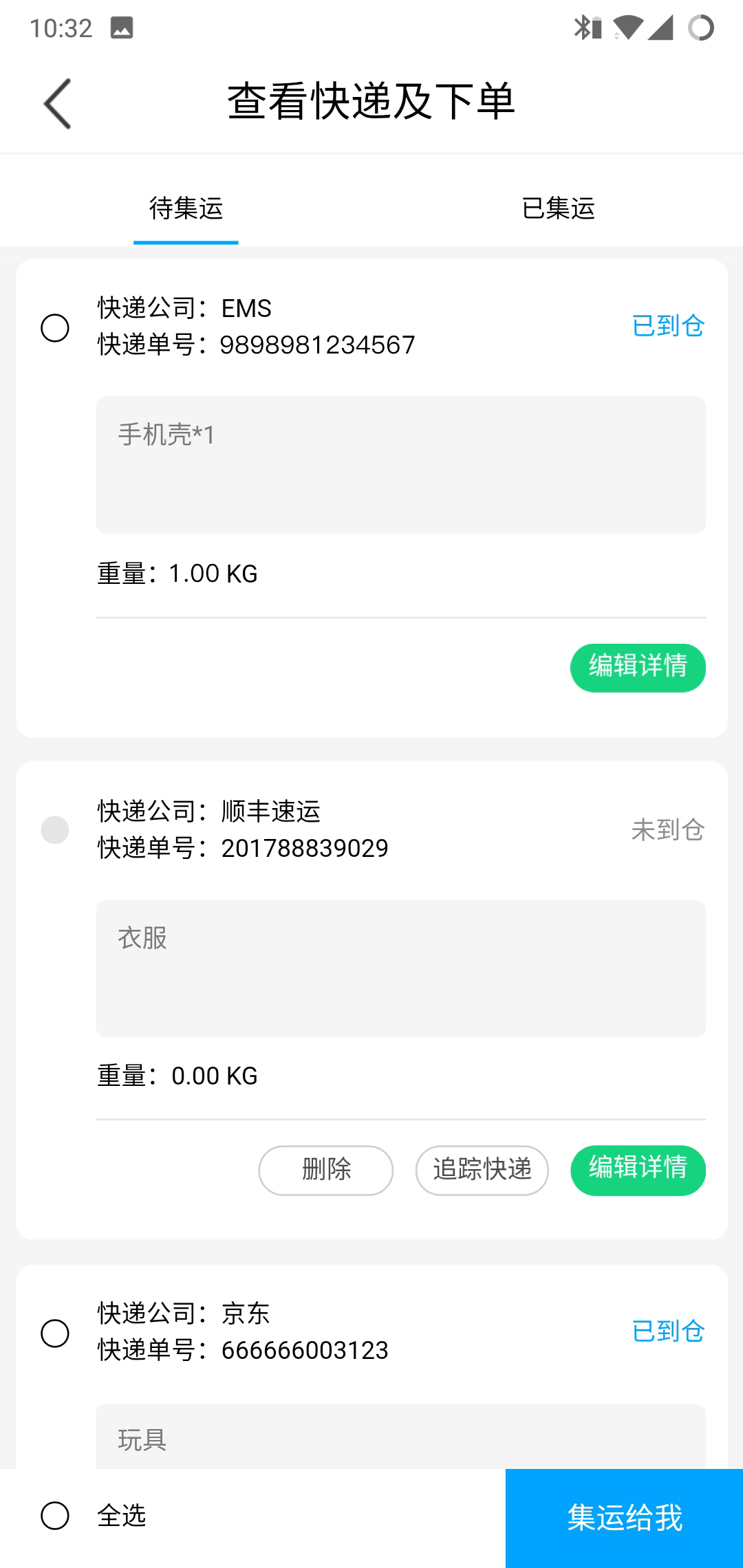Edit details of the EMS package
The image size is (743, 1568).
[x=638, y=667]
